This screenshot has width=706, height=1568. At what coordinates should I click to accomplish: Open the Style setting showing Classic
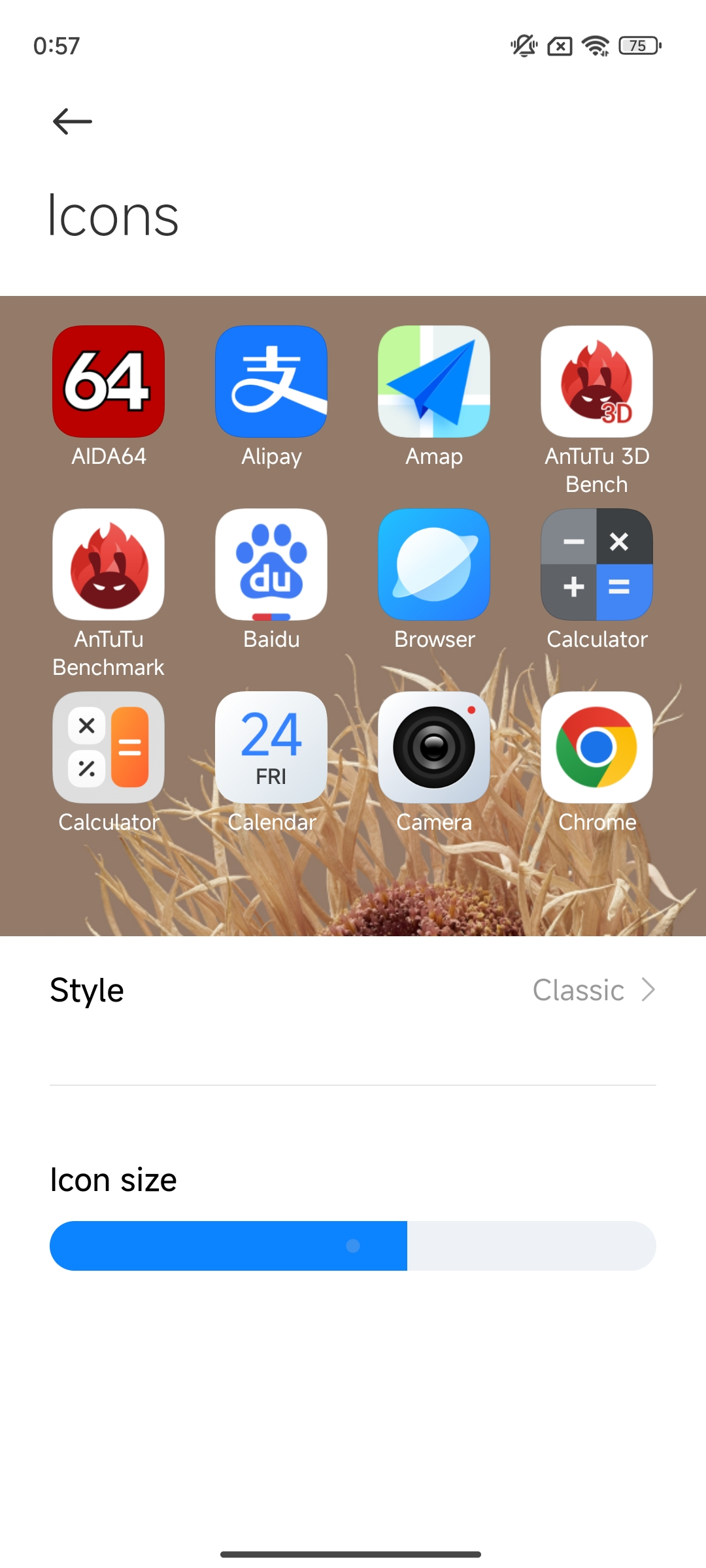click(353, 990)
